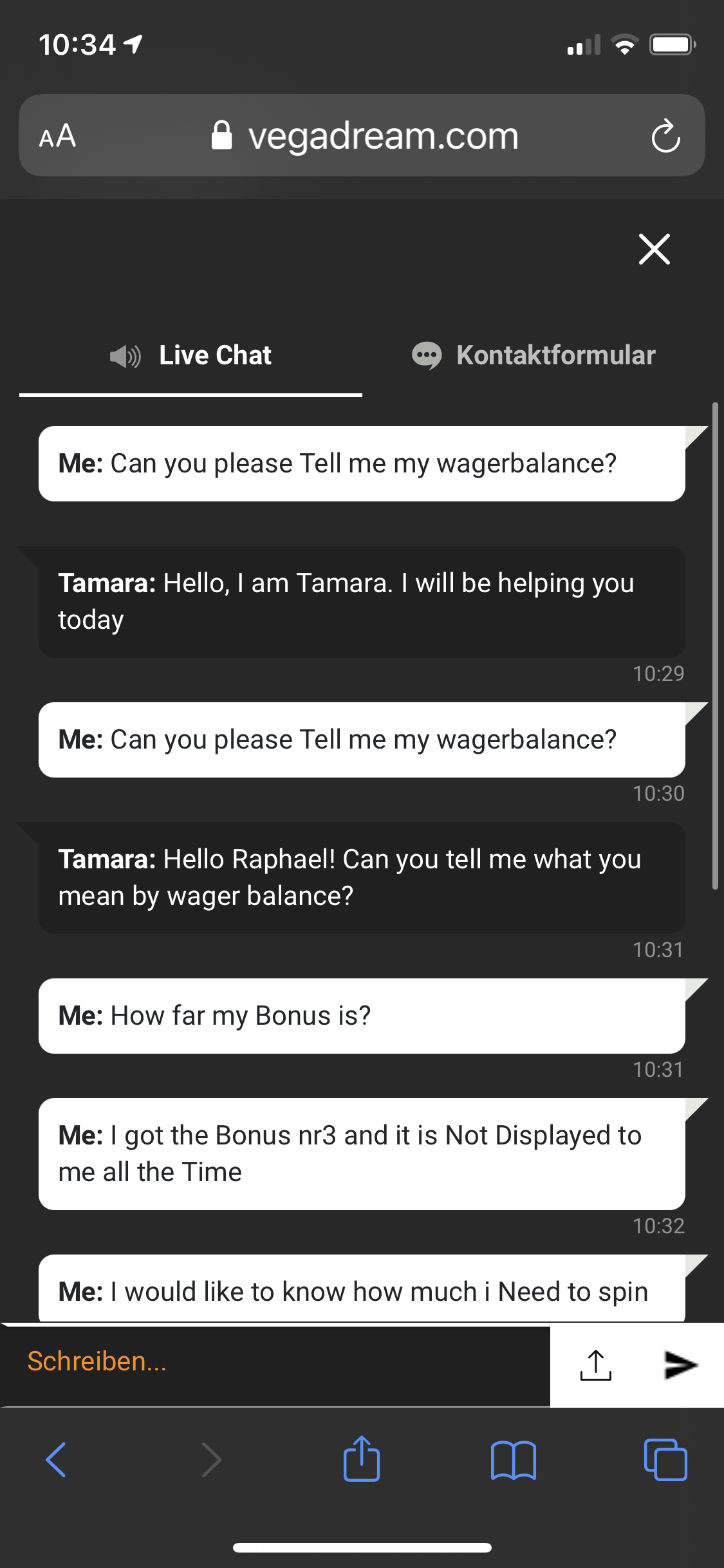Image resolution: width=724 pixels, height=1568 pixels.
Task: Open Safari share sheet
Action: tap(362, 1459)
